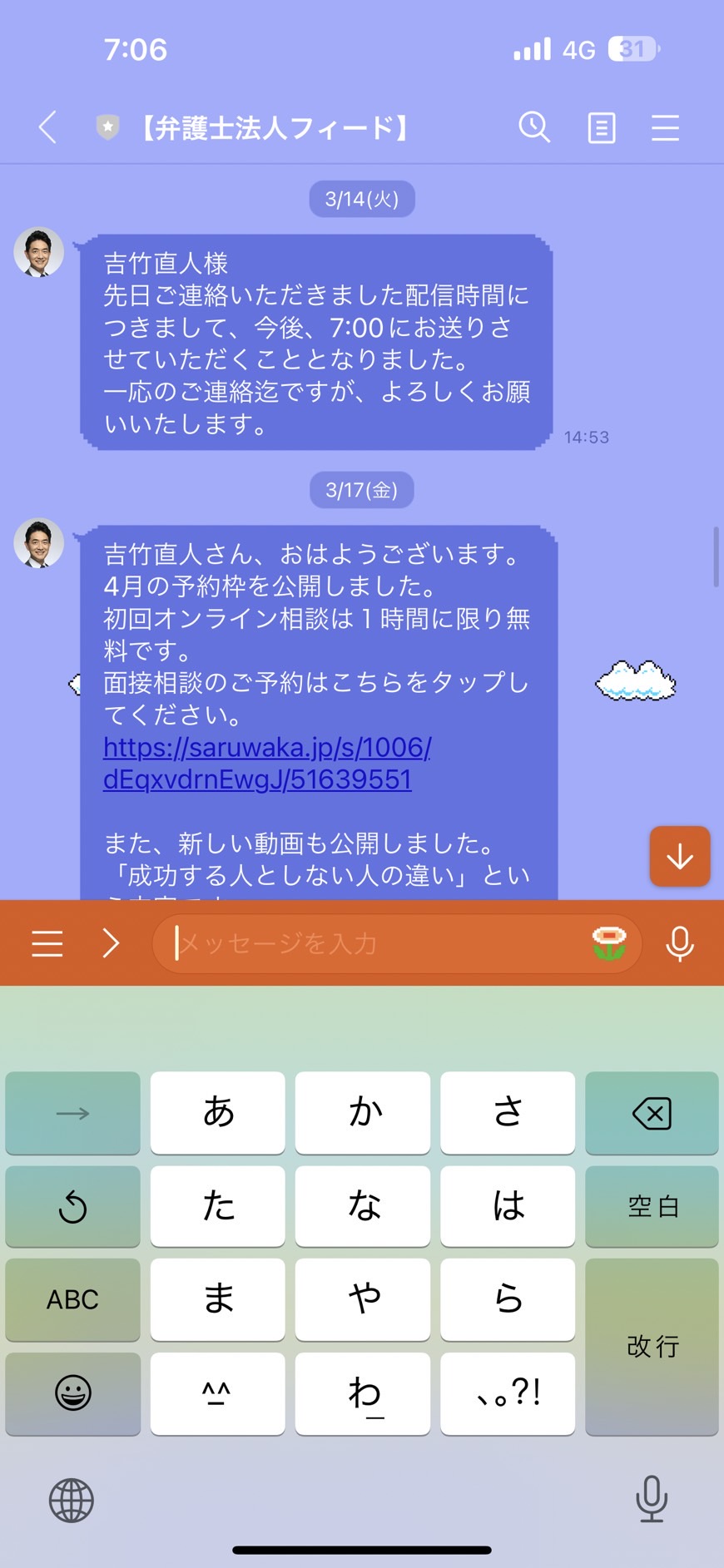Search within this chat
The height and width of the screenshot is (1568, 724).
(x=534, y=127)
